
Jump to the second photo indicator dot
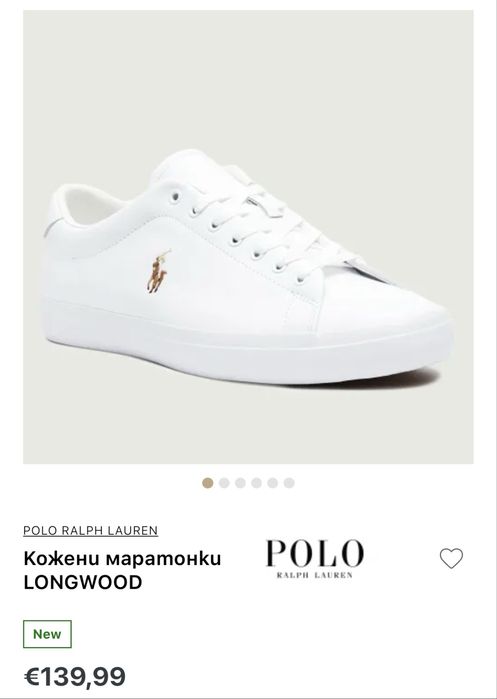point(224,483)
